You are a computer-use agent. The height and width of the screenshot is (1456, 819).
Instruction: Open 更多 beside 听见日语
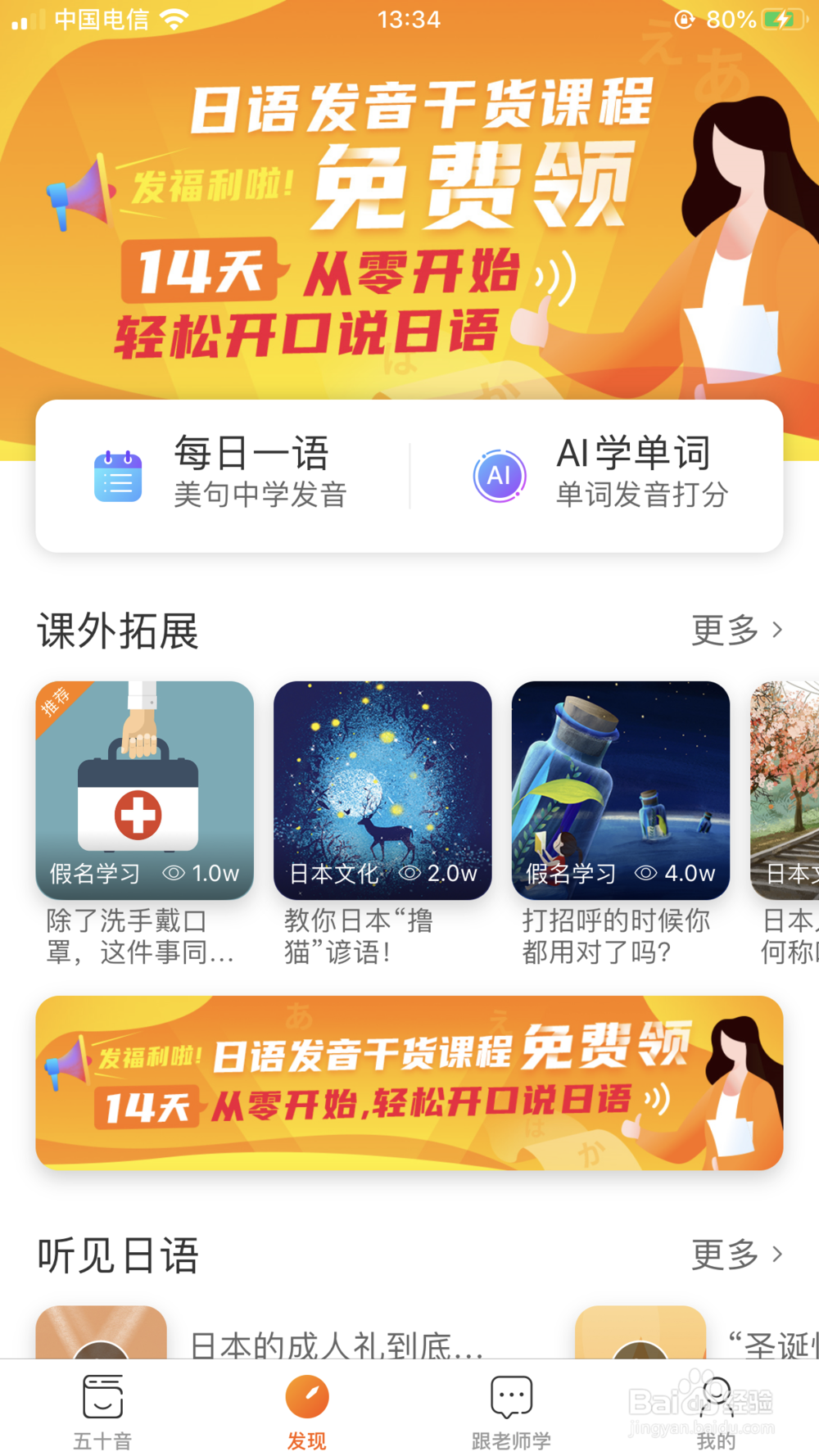pos(724,1255)
